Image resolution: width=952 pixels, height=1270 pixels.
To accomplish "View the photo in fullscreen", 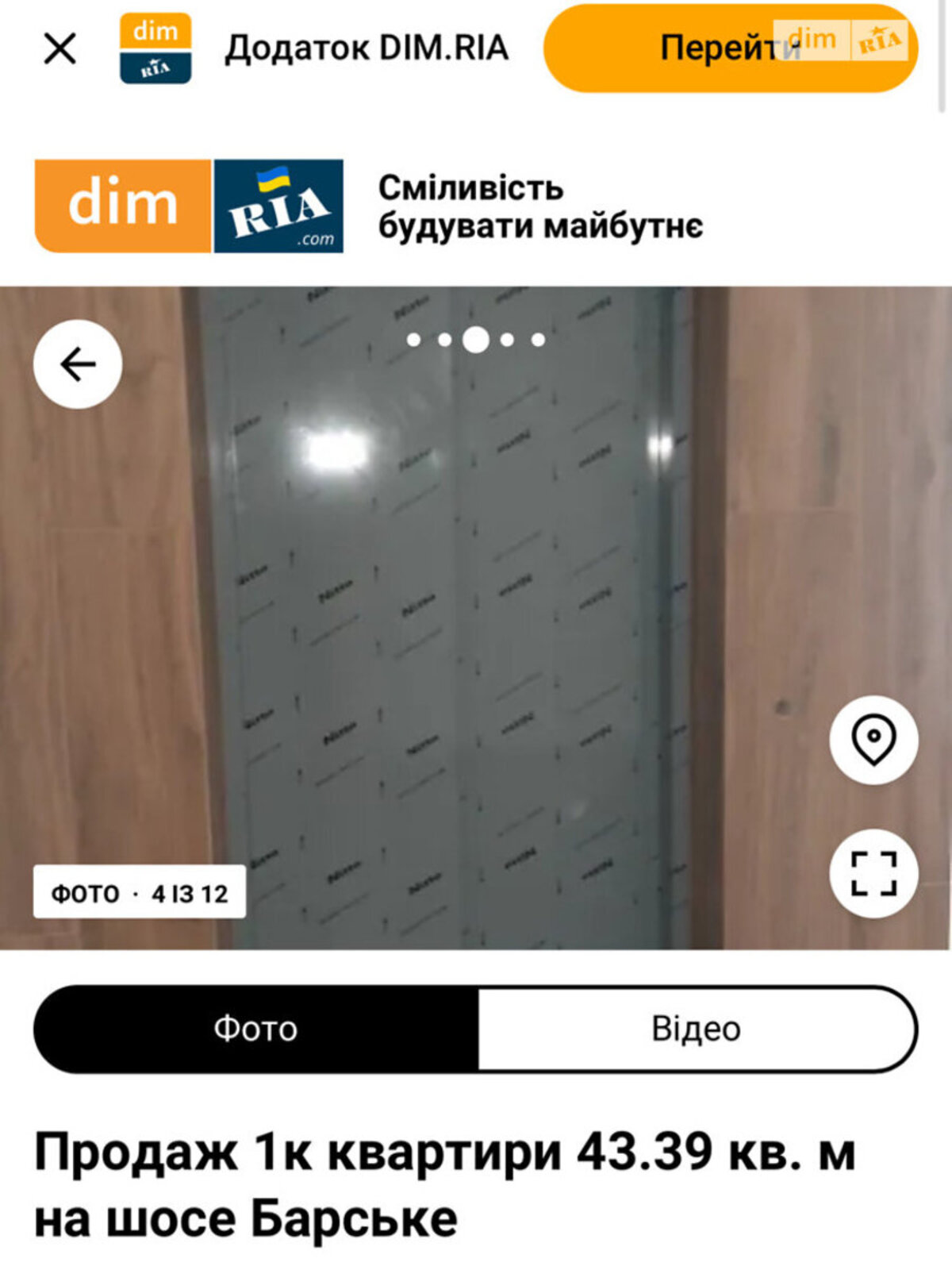I will click(x=873, y=873).
